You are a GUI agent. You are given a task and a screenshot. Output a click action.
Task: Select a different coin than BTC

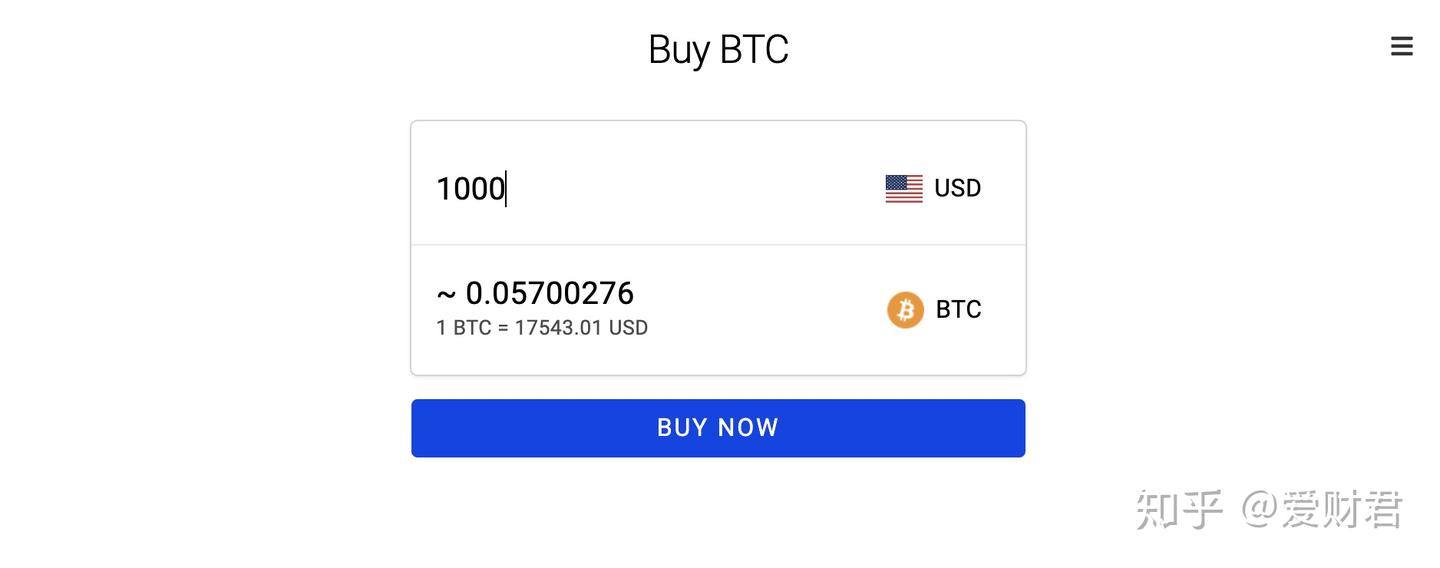pos(934,310)
